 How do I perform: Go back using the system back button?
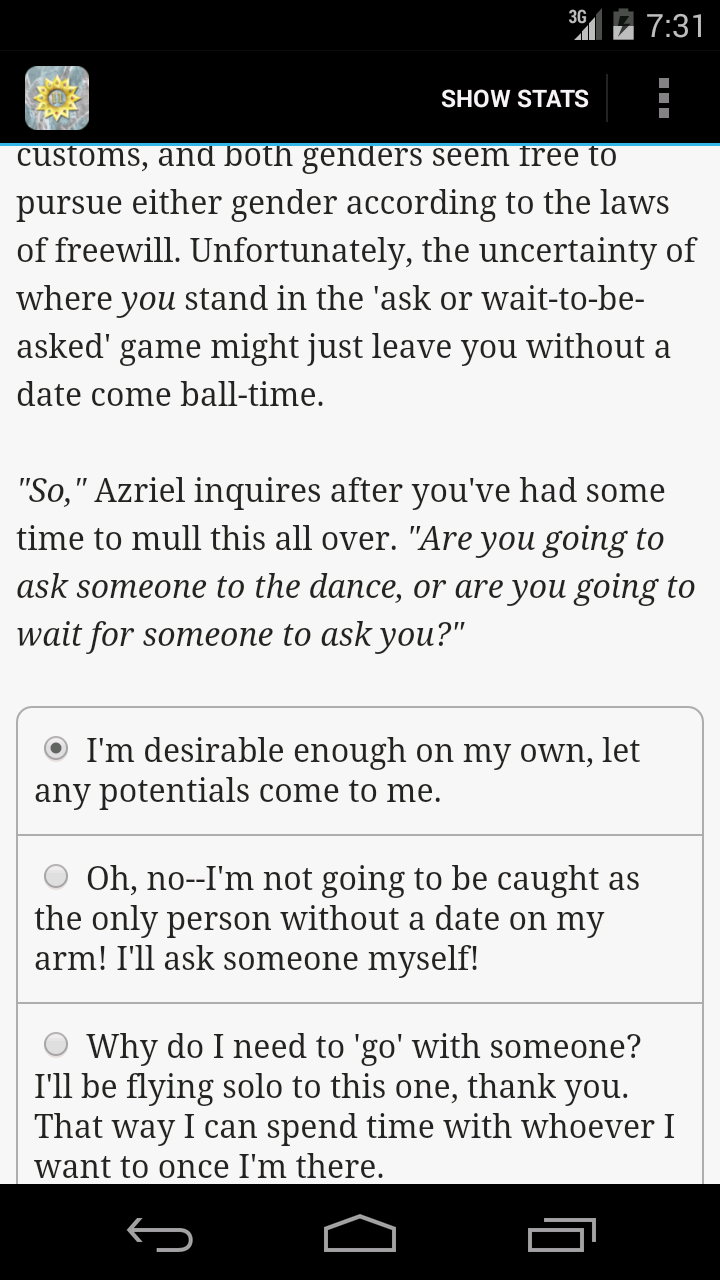click(160, 1236)
